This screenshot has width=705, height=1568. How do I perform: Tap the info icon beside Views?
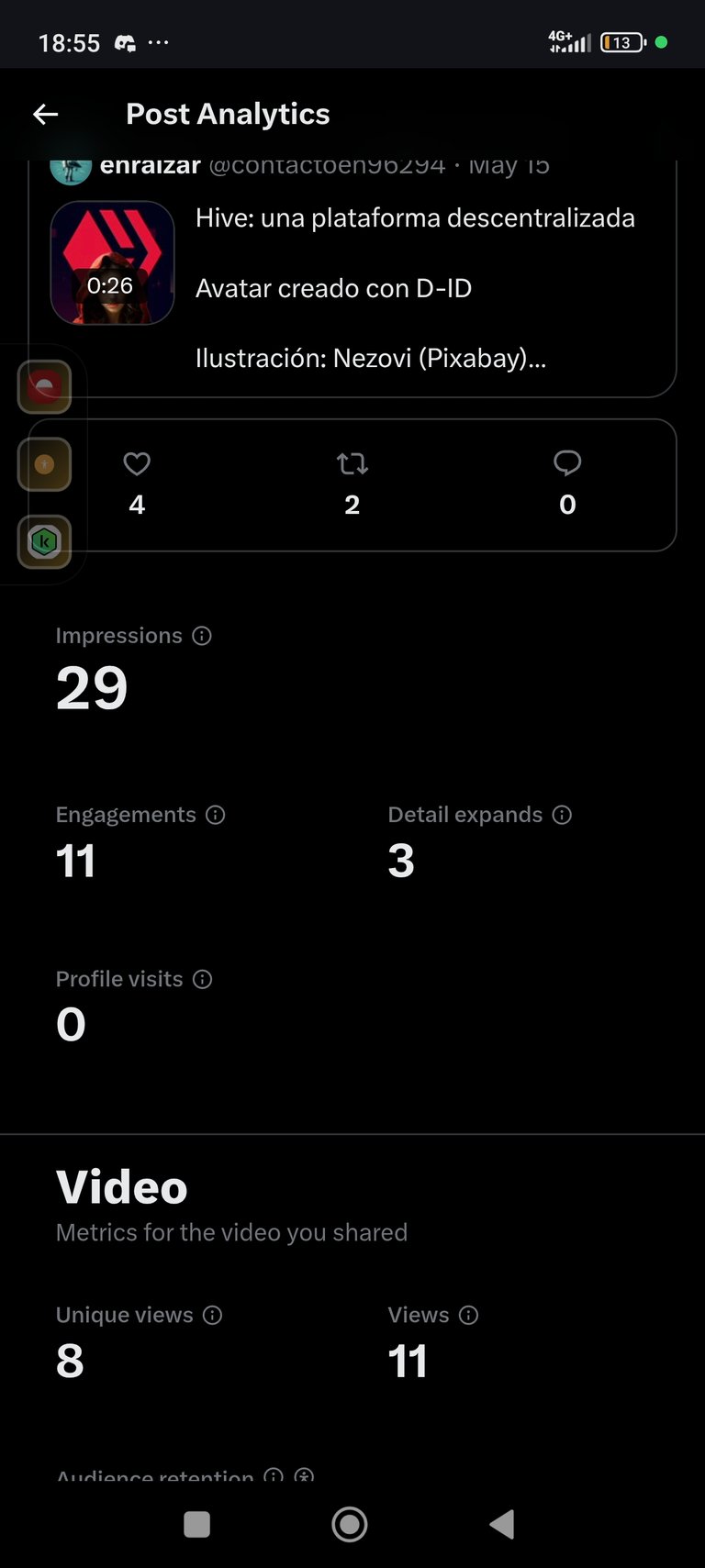point(468,1315)
